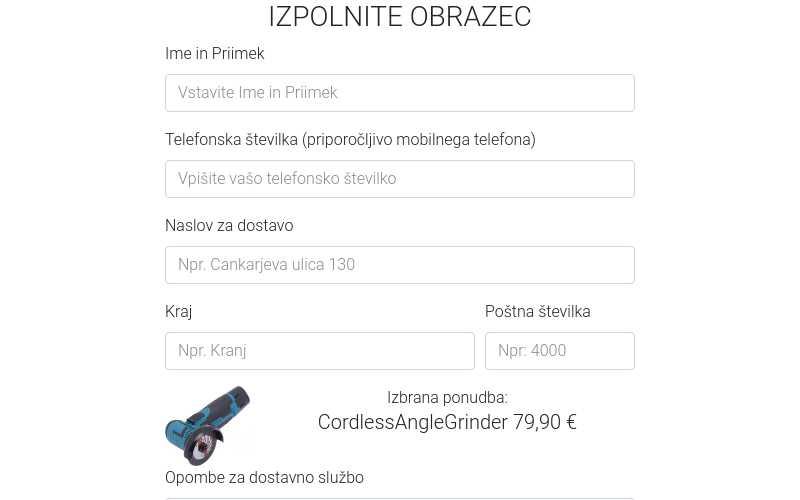
Task: Tap the Ime in Priimek name field
Action: click(x=399, y=93)
